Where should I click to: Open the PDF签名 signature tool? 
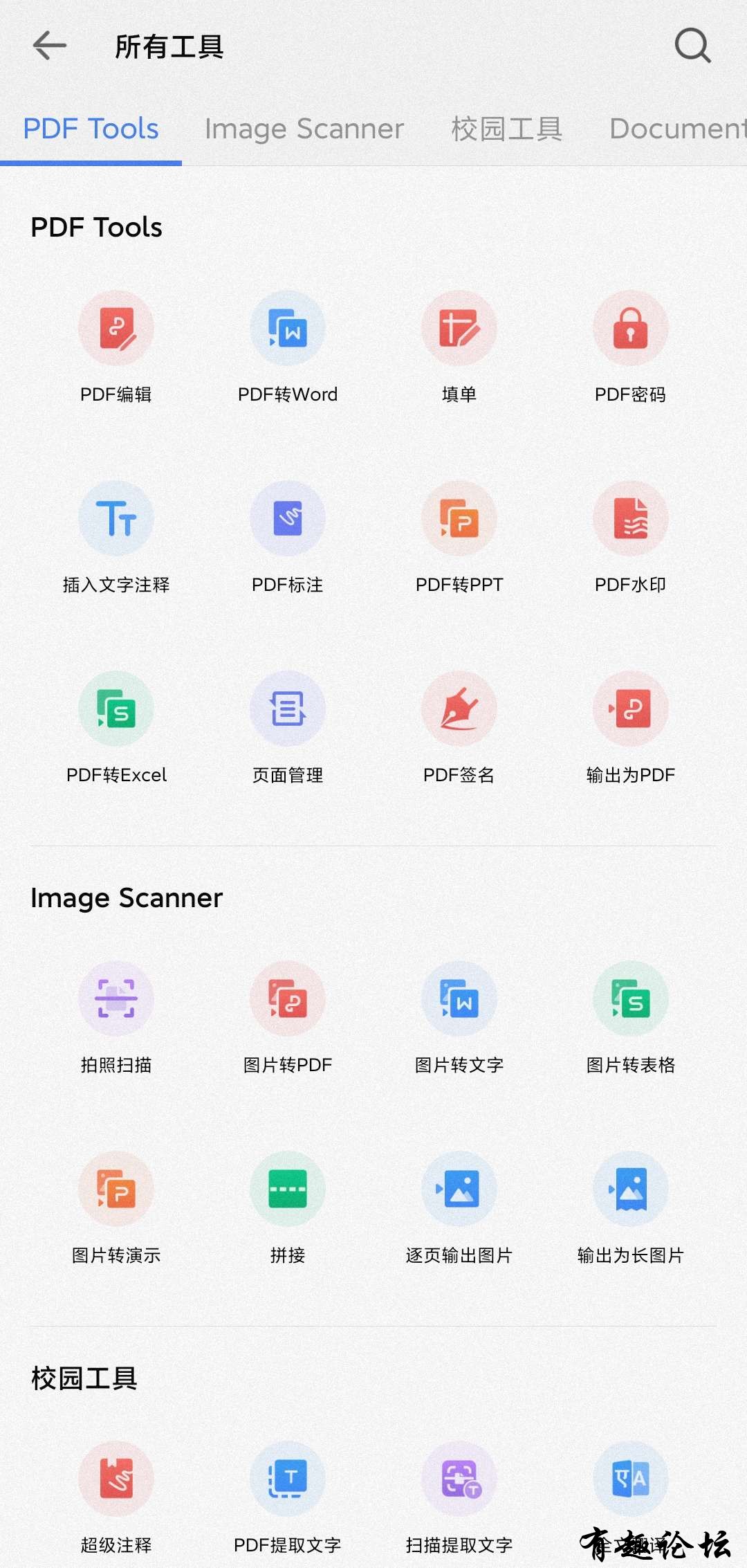pos(459,709)
